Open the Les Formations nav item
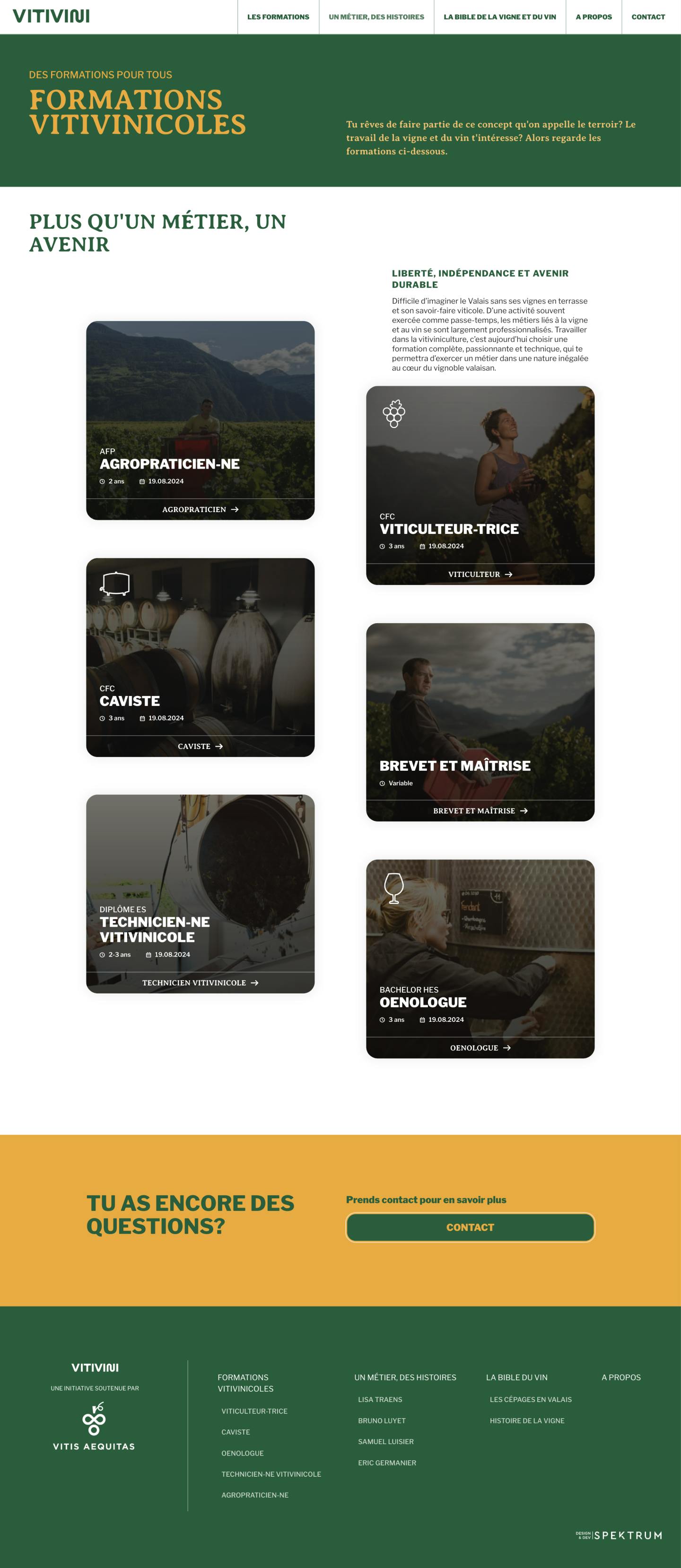The height and width of the screenshot is (1568, 681). [x=278, y=17]
